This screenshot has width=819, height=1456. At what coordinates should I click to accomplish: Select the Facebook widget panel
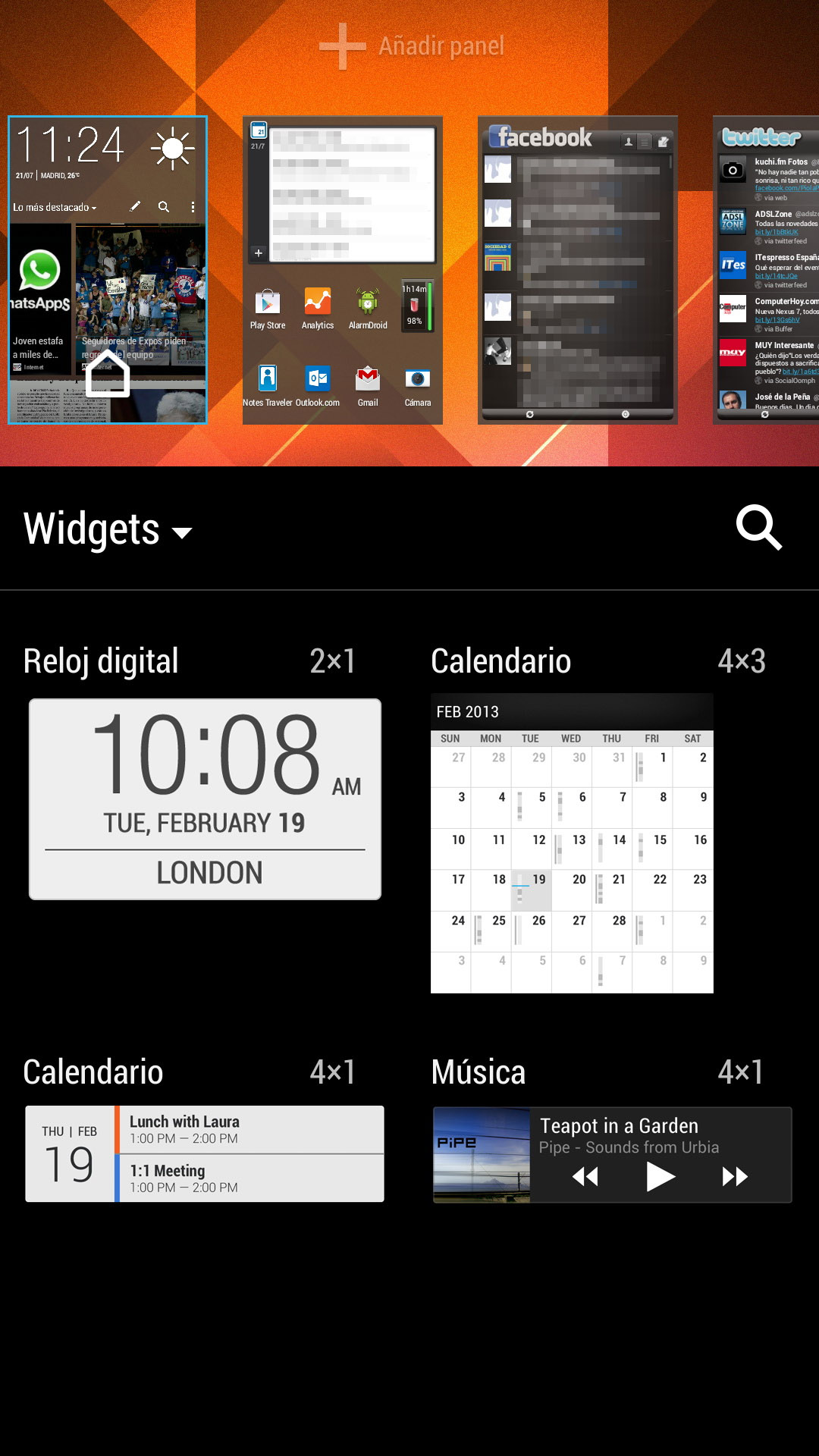click(577, 270)
